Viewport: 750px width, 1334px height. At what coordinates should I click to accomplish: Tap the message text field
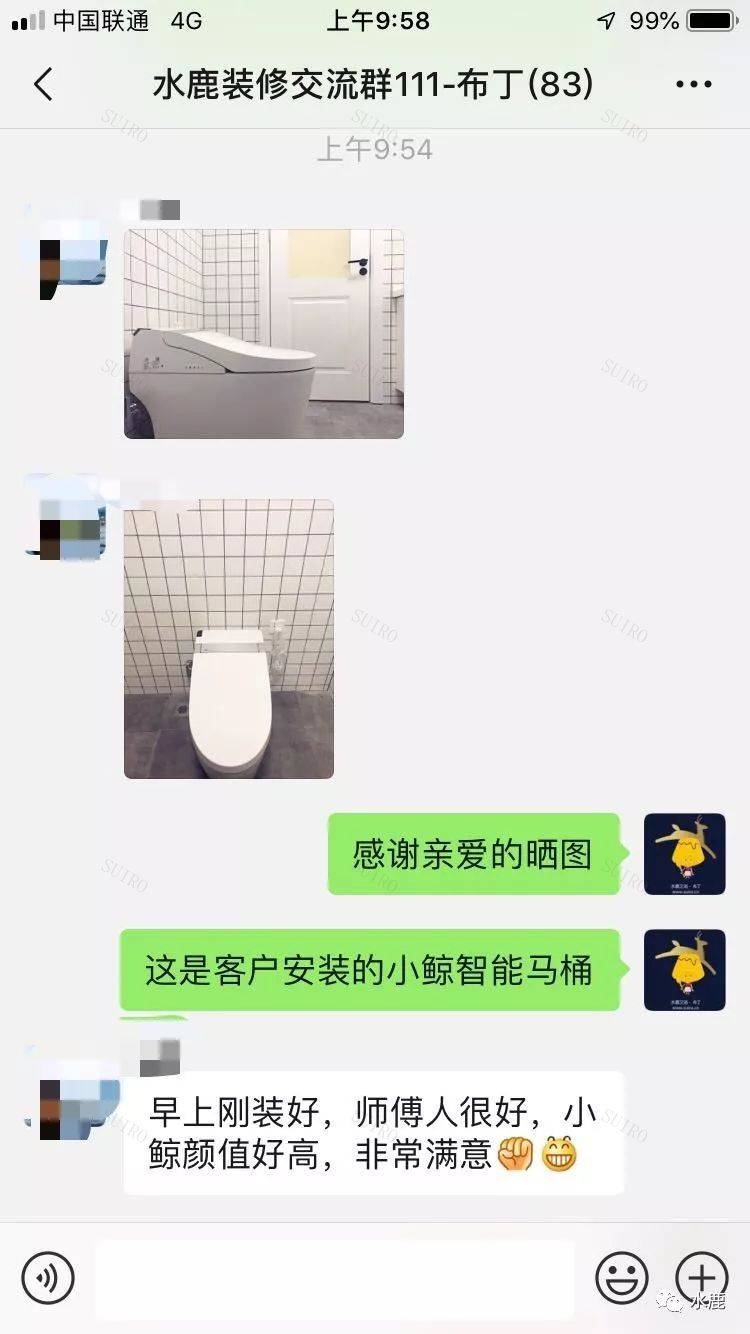(x=335, y=1277)
